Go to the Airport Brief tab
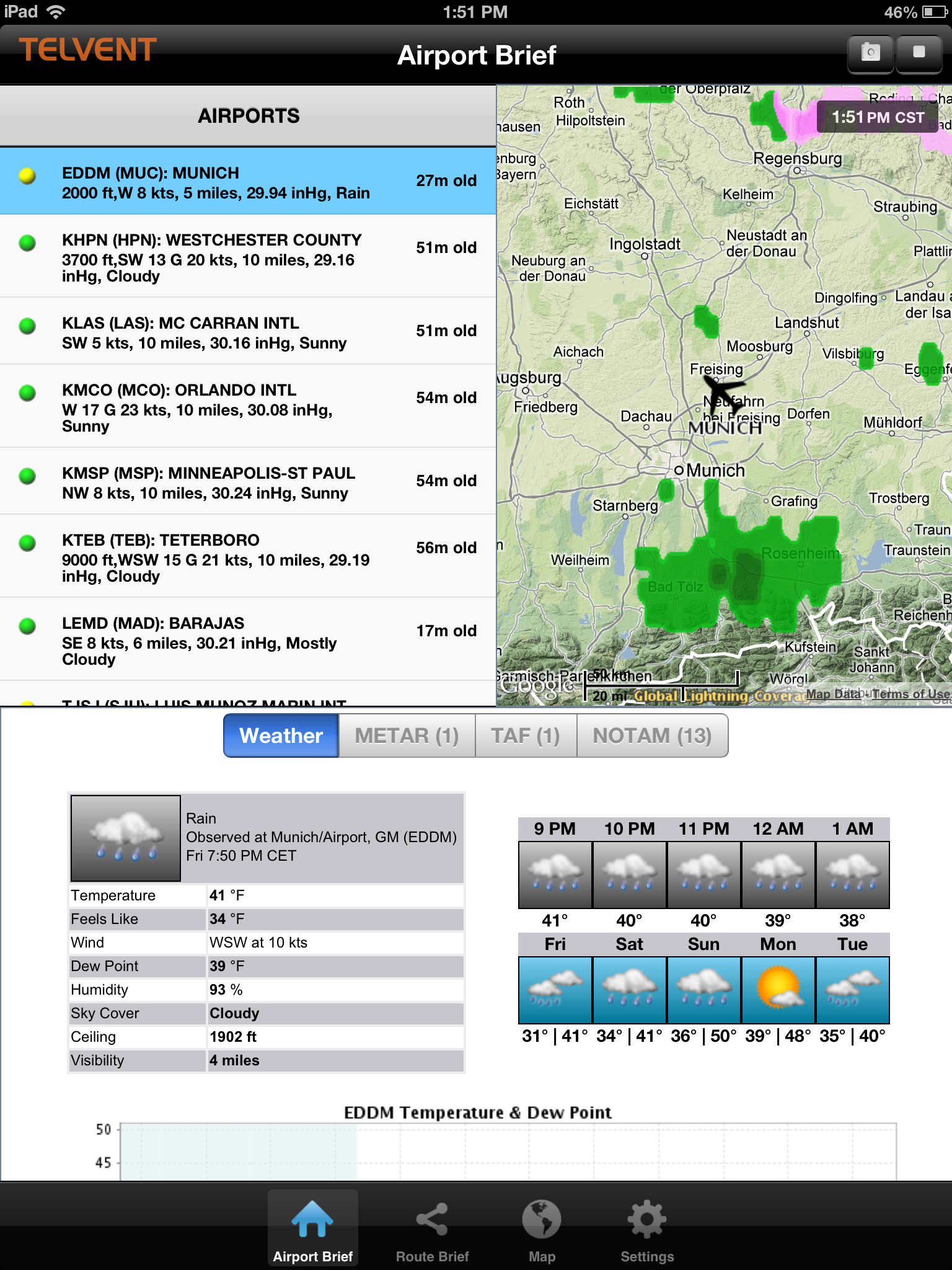952x1270 pixels. pyautogui.click(x=312, y=1229)
